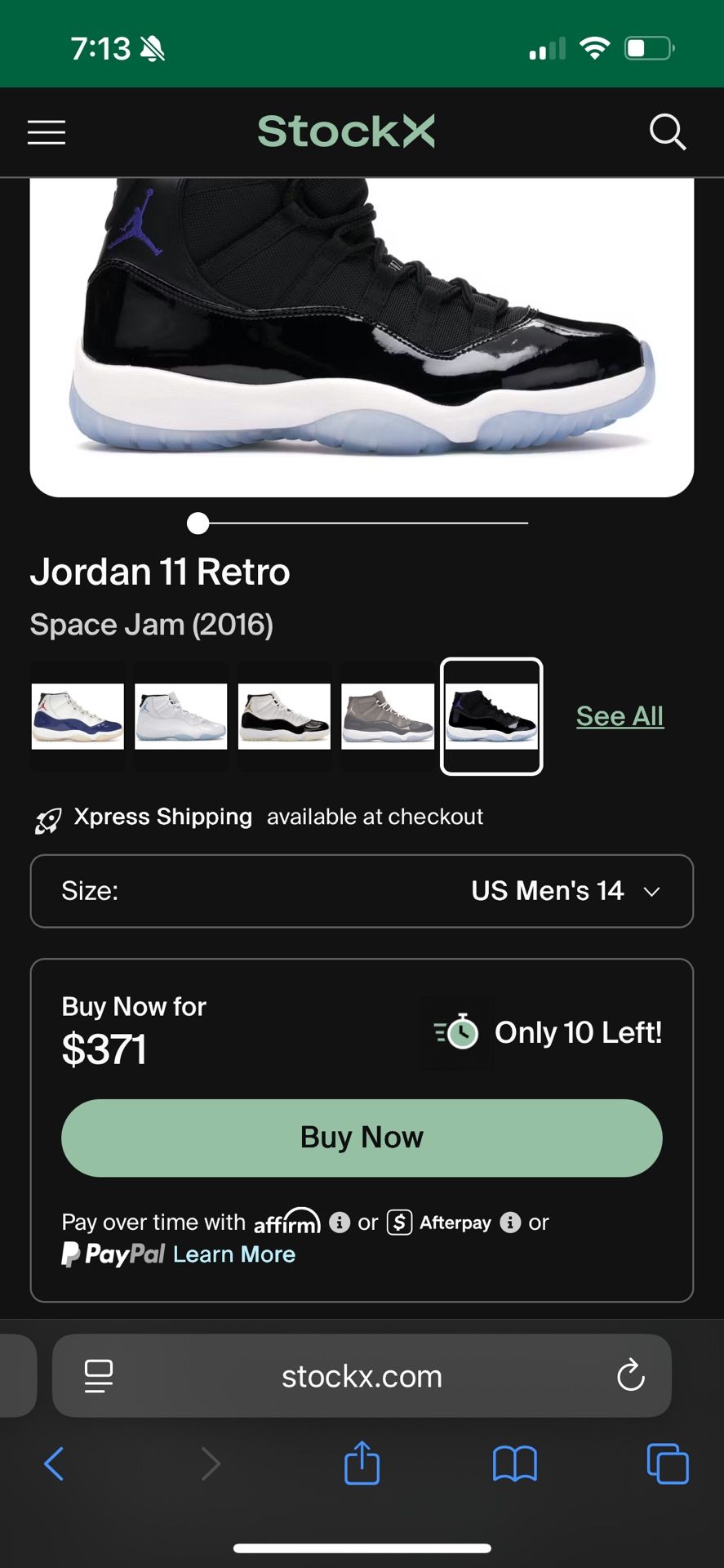Tap the Buy Now button
Screen dimensions: 724x1568
pos(362,1137)
